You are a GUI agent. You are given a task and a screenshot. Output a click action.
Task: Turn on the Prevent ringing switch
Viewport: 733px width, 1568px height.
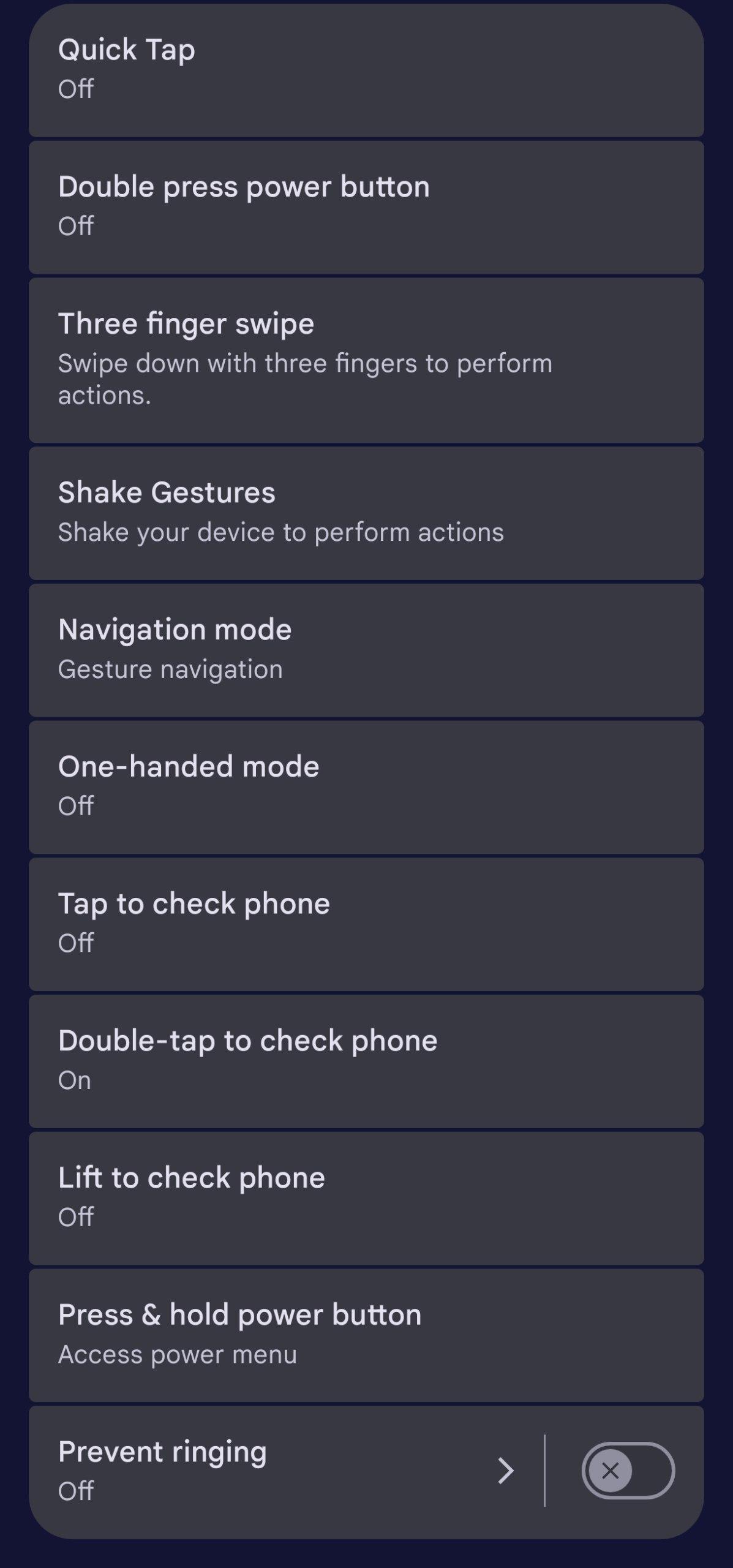coord(628,1471)
